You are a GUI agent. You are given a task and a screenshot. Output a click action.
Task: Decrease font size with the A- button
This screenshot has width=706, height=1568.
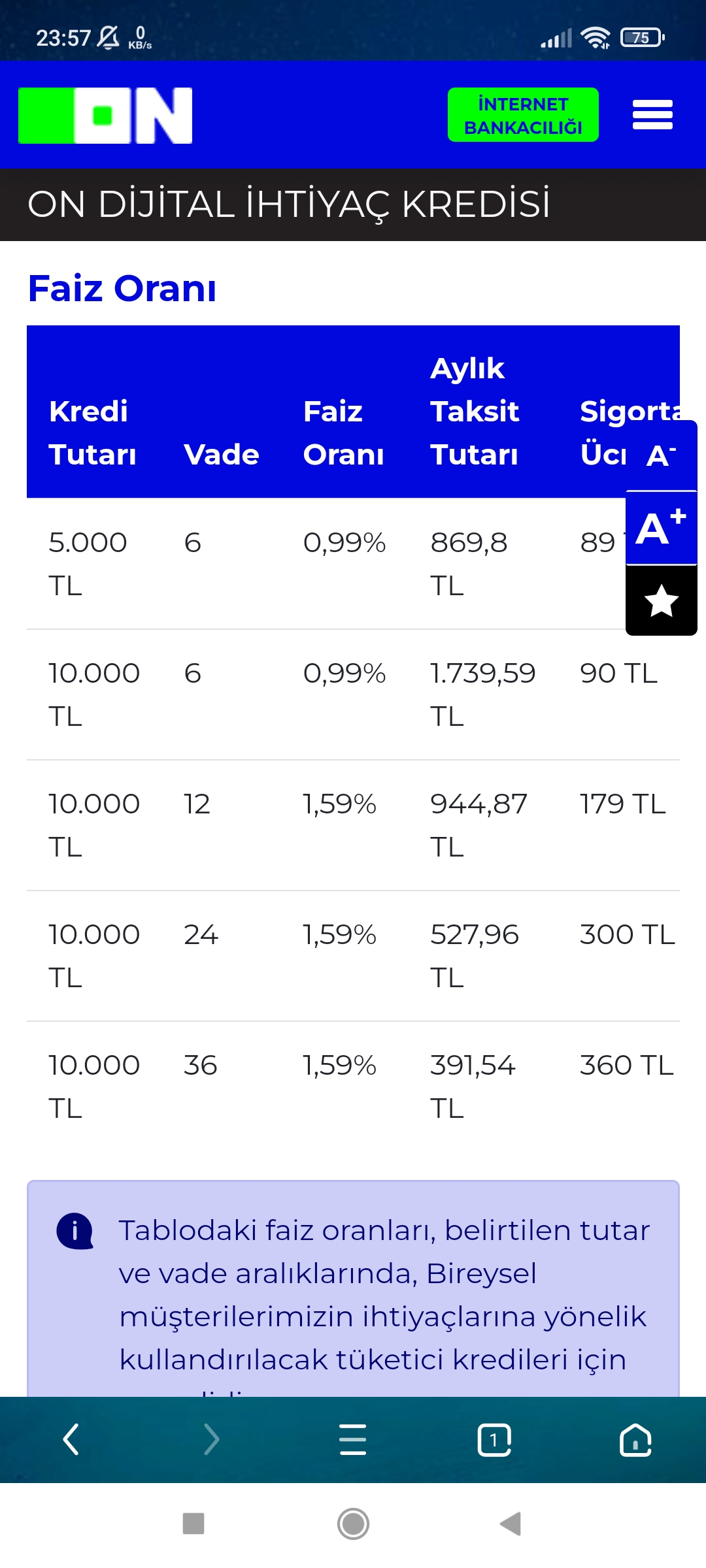tap(661, 455)
